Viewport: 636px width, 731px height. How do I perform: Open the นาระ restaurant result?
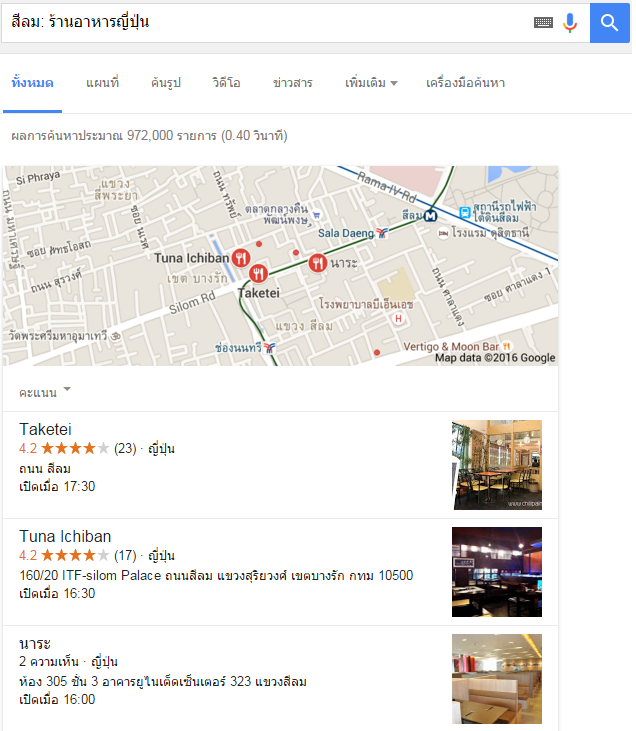35,643
